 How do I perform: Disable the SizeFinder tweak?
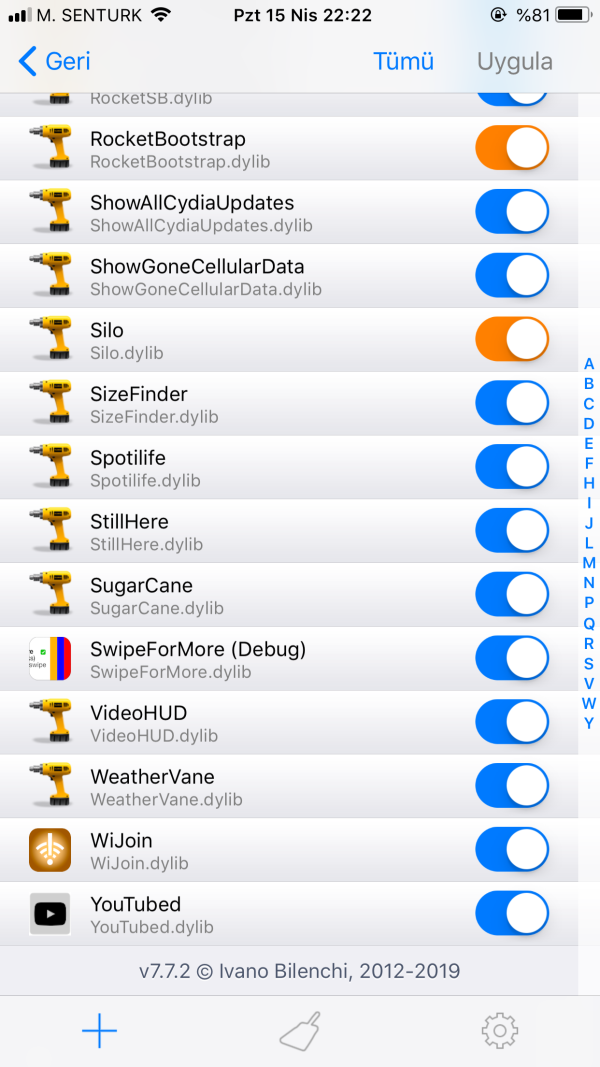click(x=512, y=404)
